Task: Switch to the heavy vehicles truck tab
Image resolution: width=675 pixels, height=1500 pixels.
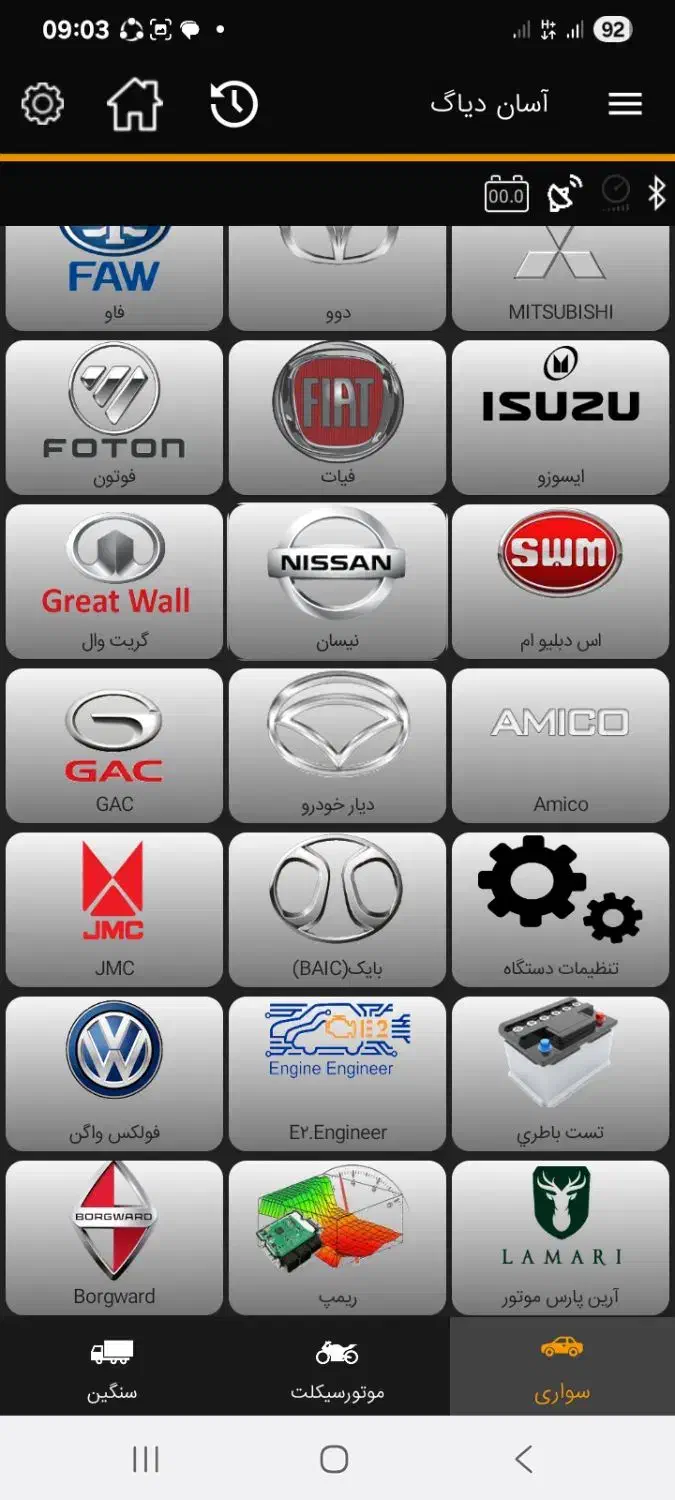Action: [112, 1367]
